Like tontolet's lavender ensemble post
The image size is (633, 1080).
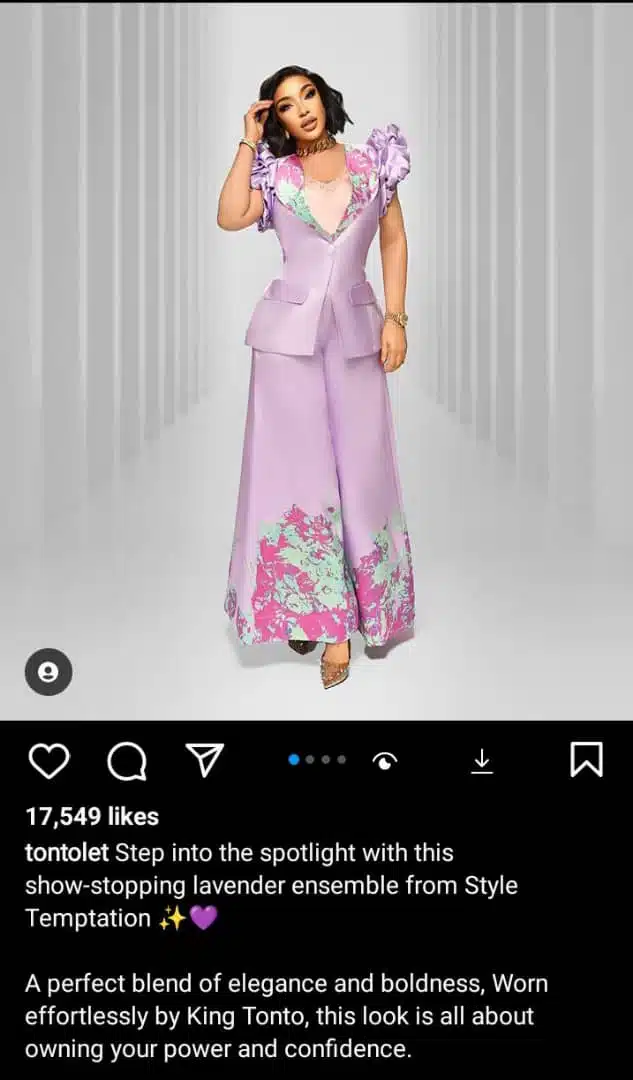[x=48, y=761]
